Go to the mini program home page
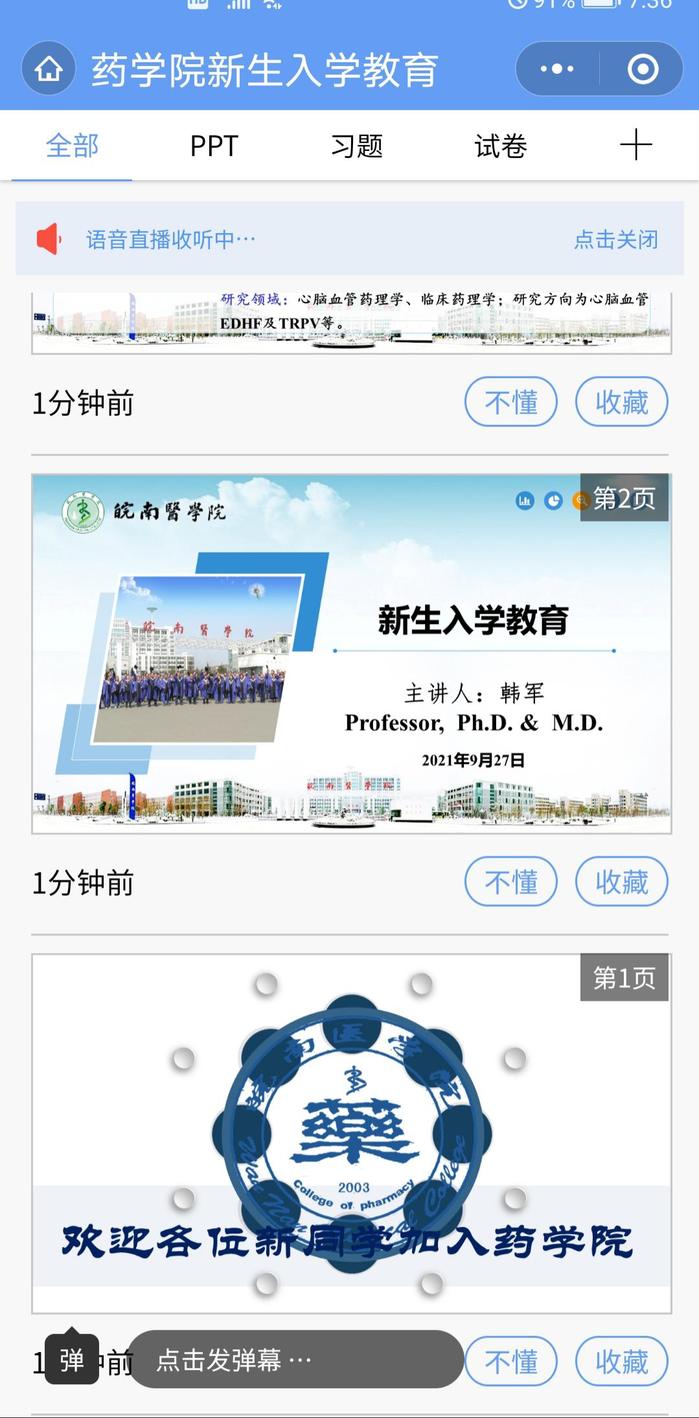The image size is (699, 1418). (48, 69)
